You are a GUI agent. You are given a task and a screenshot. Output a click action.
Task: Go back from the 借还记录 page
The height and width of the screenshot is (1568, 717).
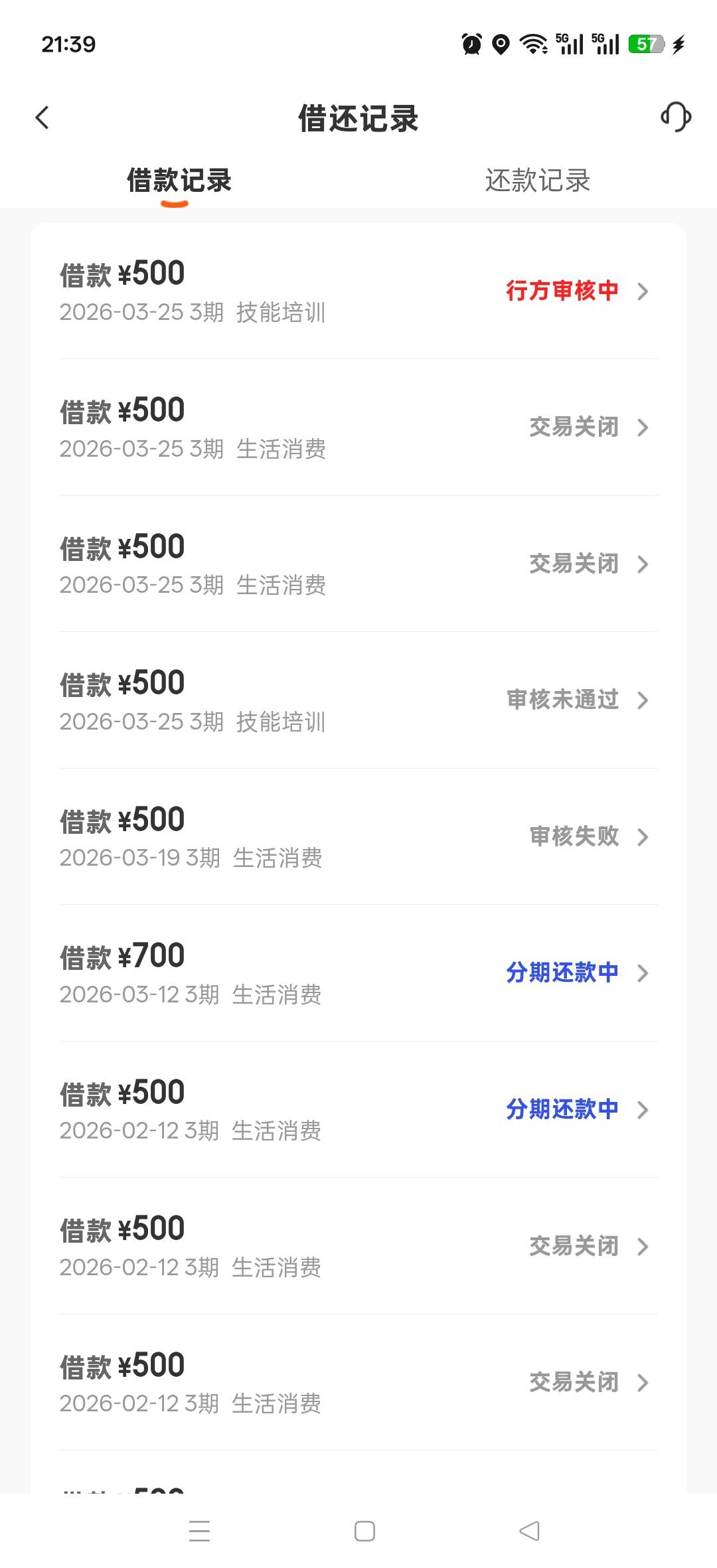(42, 118)
